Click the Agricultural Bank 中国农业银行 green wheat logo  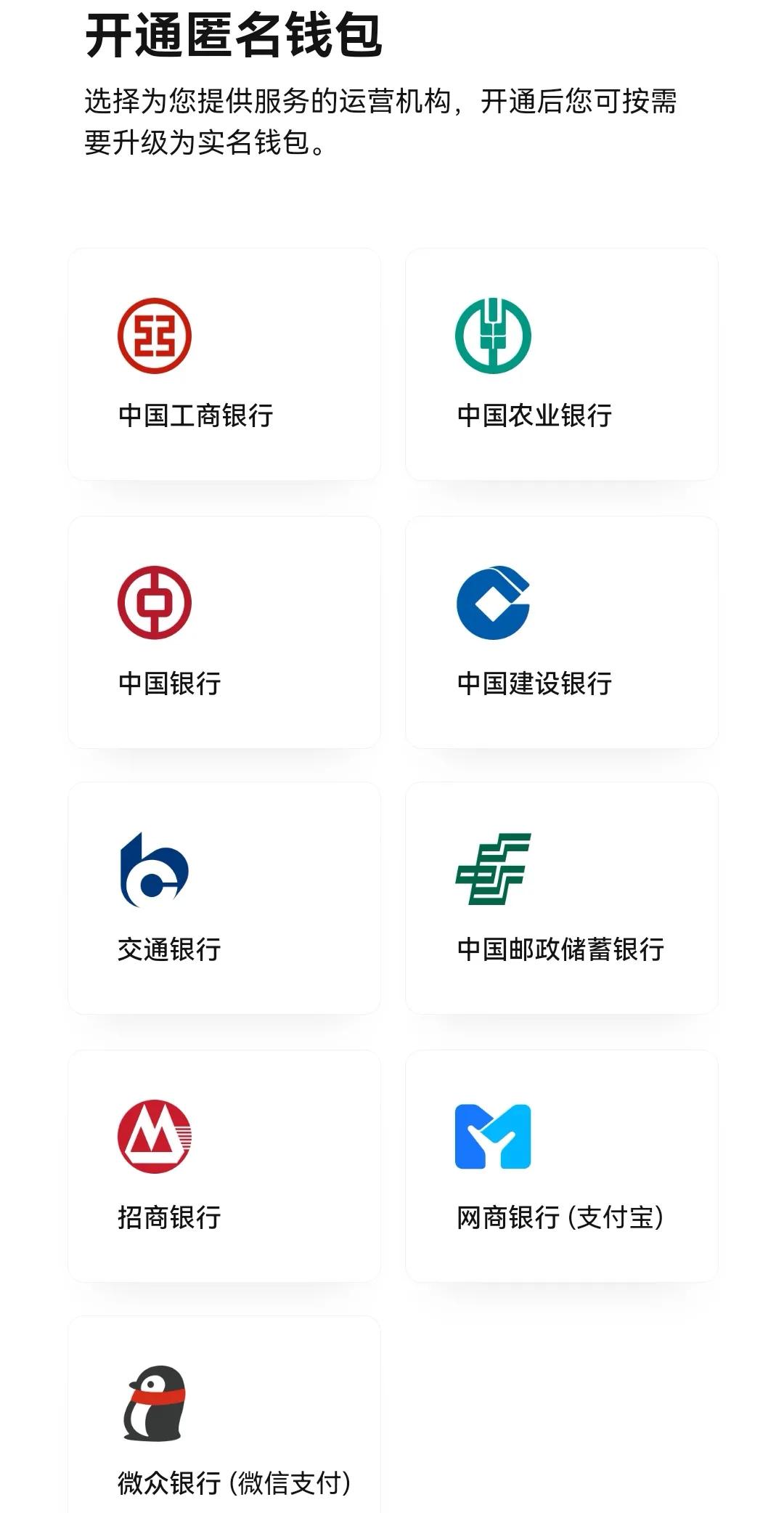[x=494, y=336]
